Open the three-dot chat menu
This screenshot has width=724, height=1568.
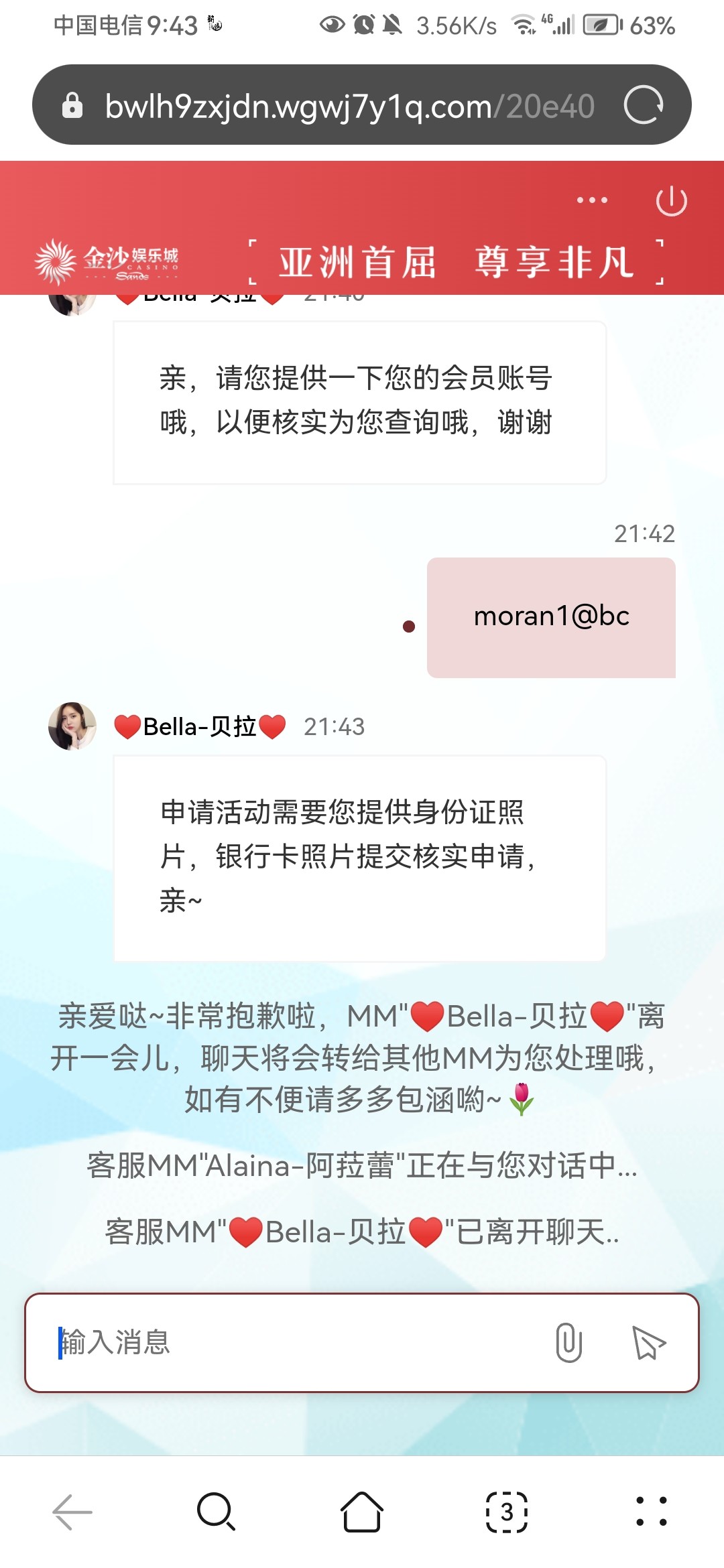click(592, 200)
